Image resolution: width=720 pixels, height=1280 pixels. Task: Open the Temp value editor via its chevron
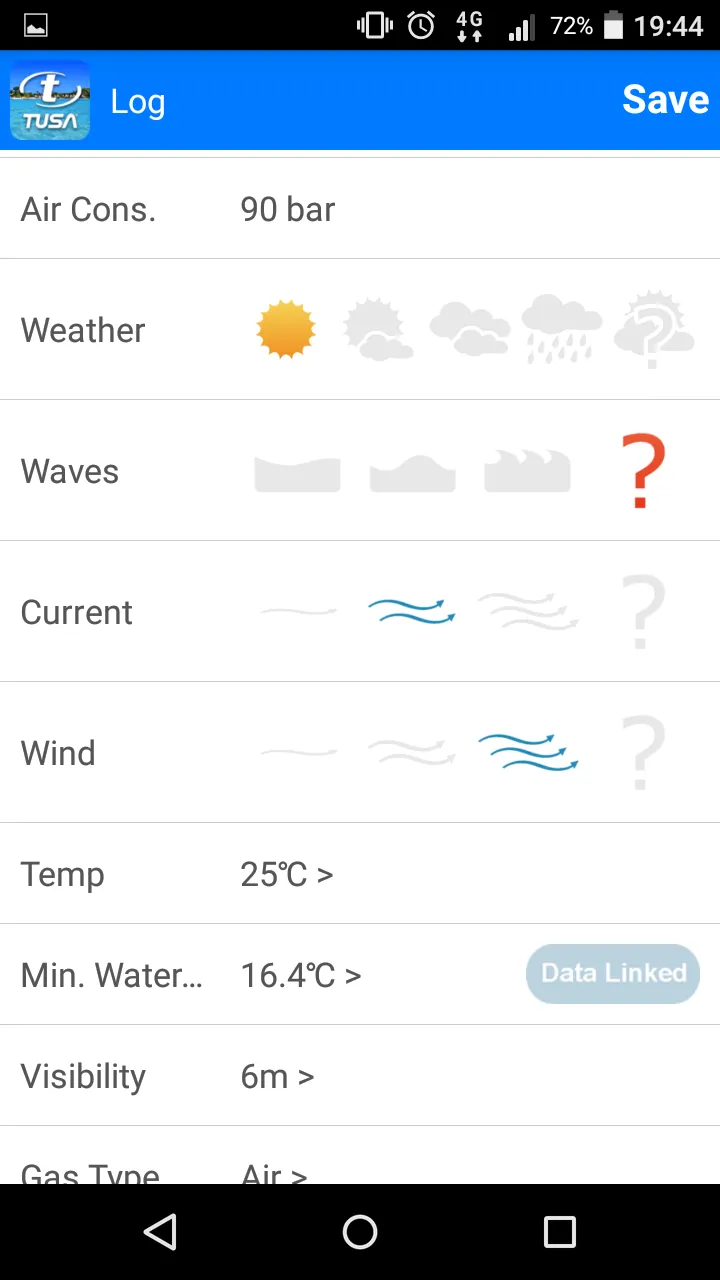(322, 874)
